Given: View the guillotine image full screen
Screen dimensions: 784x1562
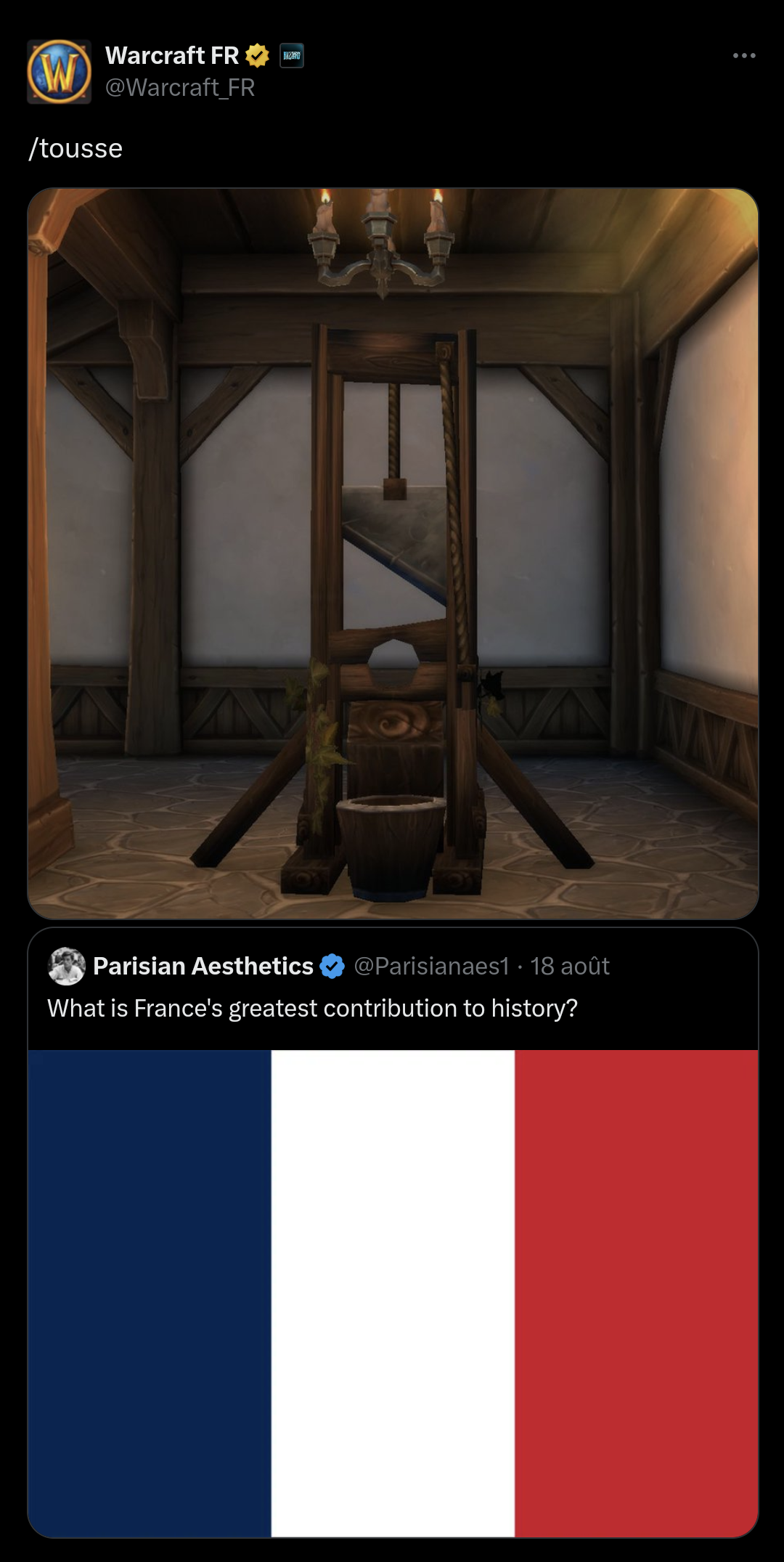Looking at the screenshot, I should [x=393, y=553].
